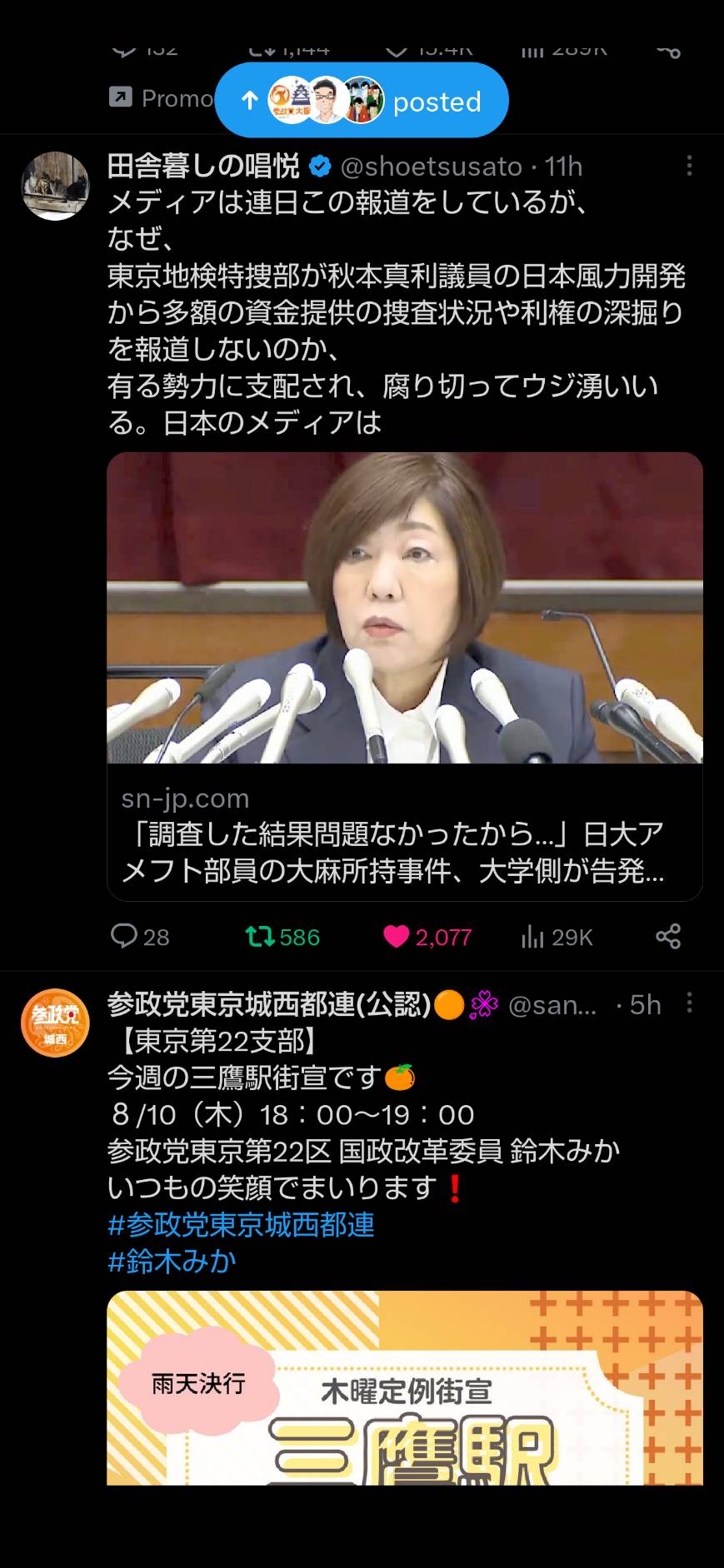The height and width of the screenshot is (1568, 724).
Task: Open the sn-jp.com article link card
Action: click(x=405, y=676)
